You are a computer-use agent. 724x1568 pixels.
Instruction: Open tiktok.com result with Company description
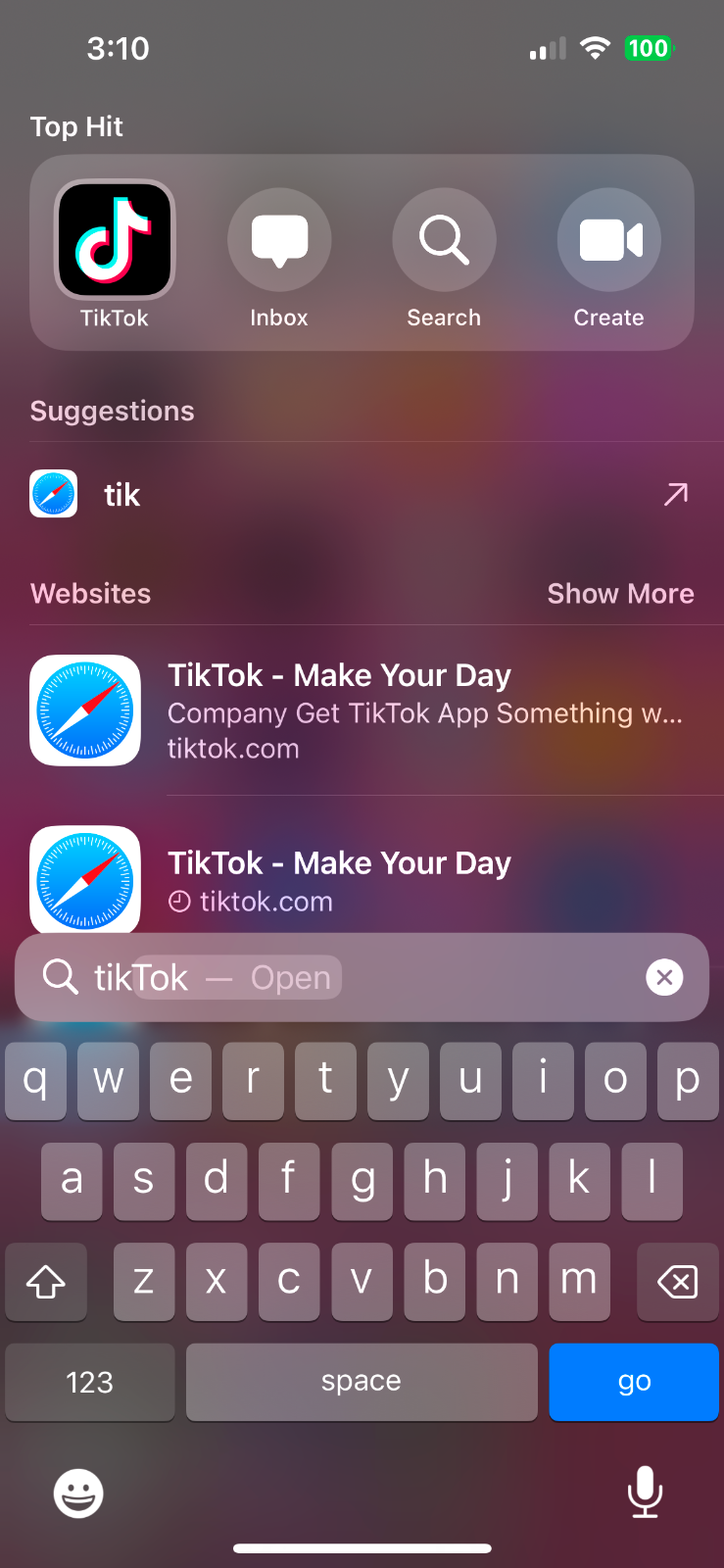coord(392,711)
